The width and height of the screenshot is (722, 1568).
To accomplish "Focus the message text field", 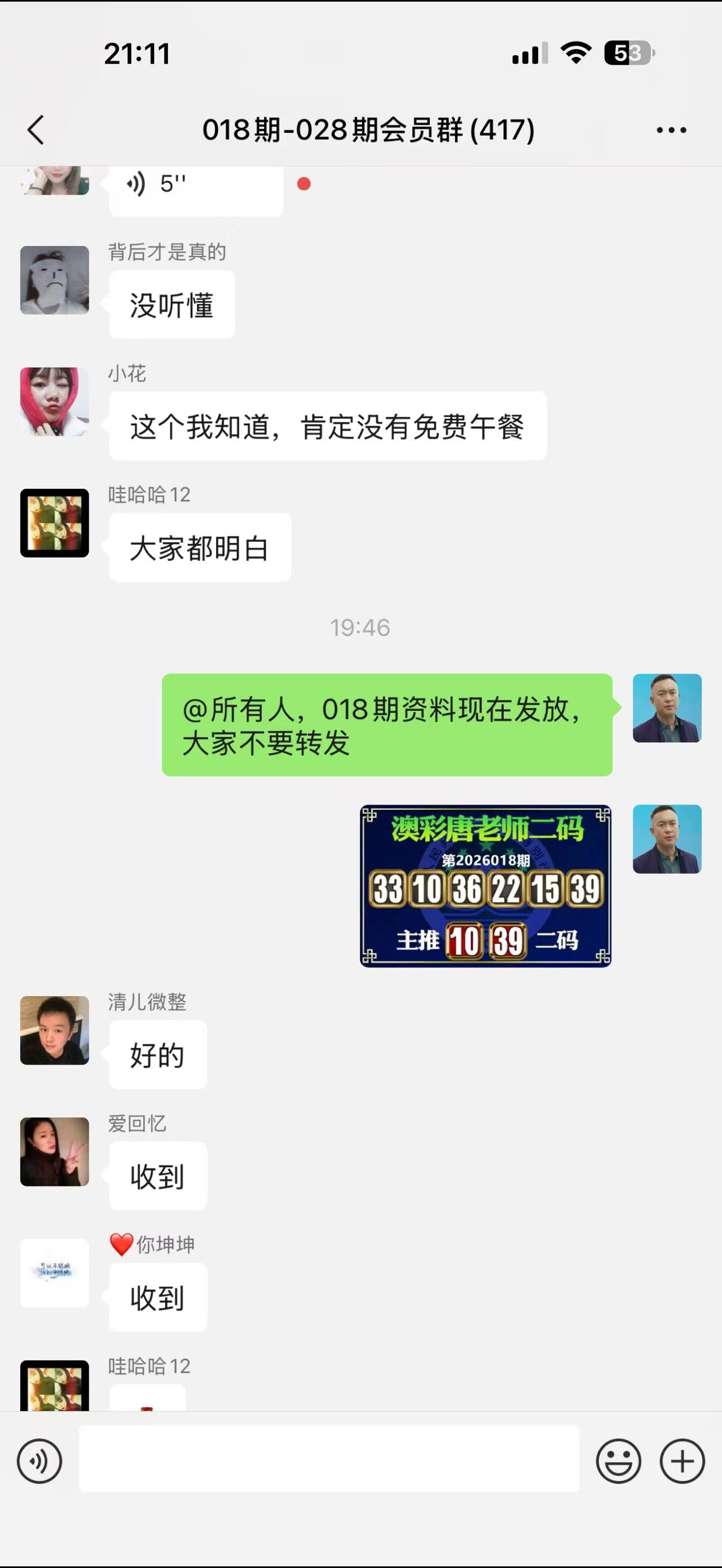I will coord(329,1459).
